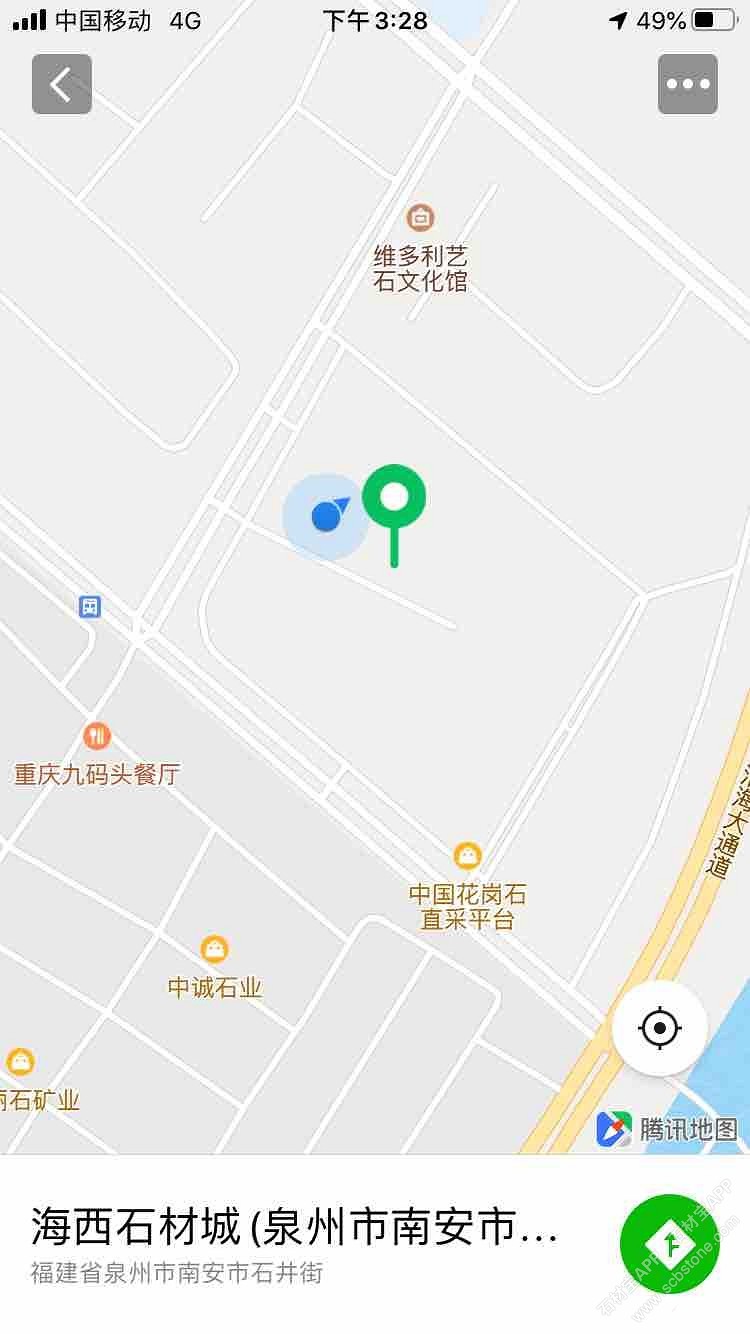Open the three-dot more options menu
The image size is (750, 1334).
688,84
